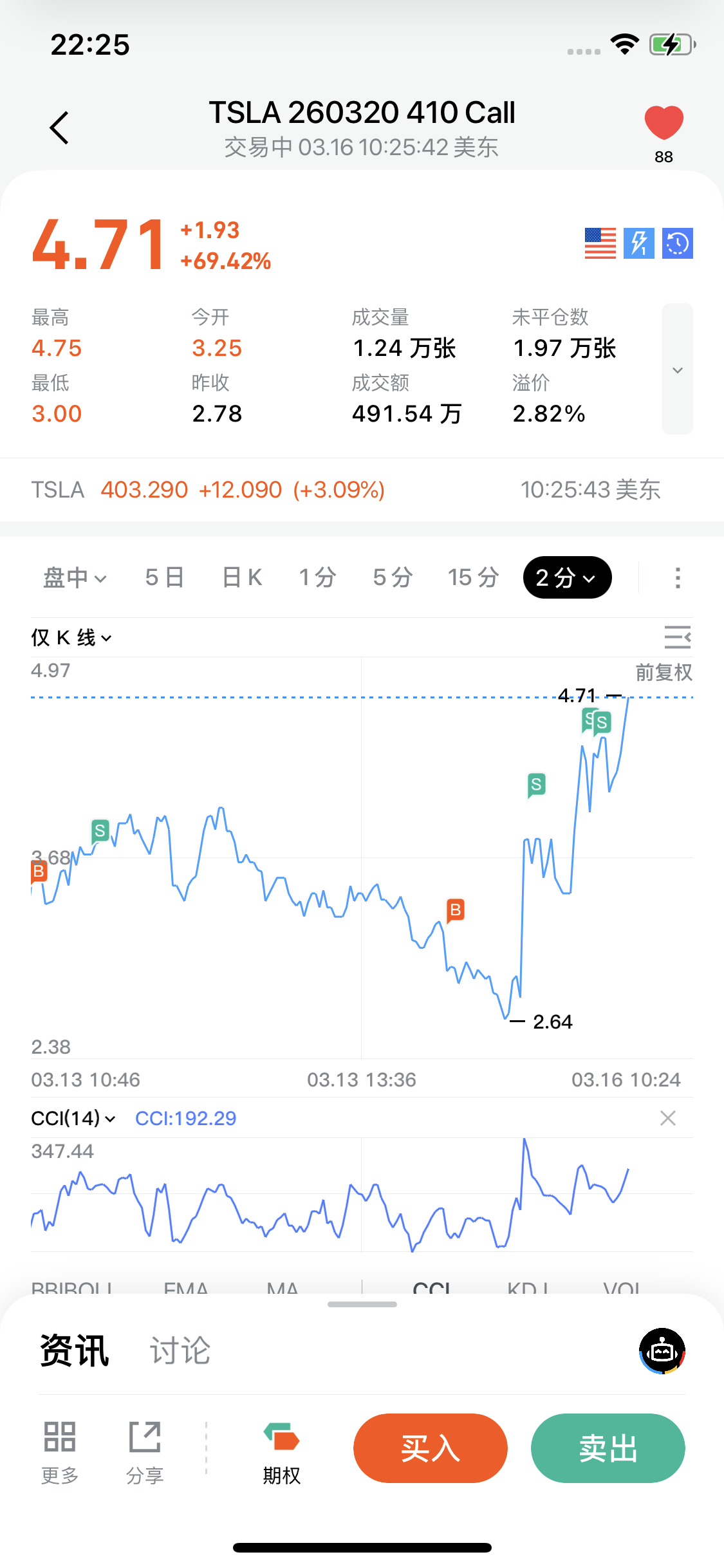Open the AI robot assistant
Screen dimensions: 724x1568
662,1350
